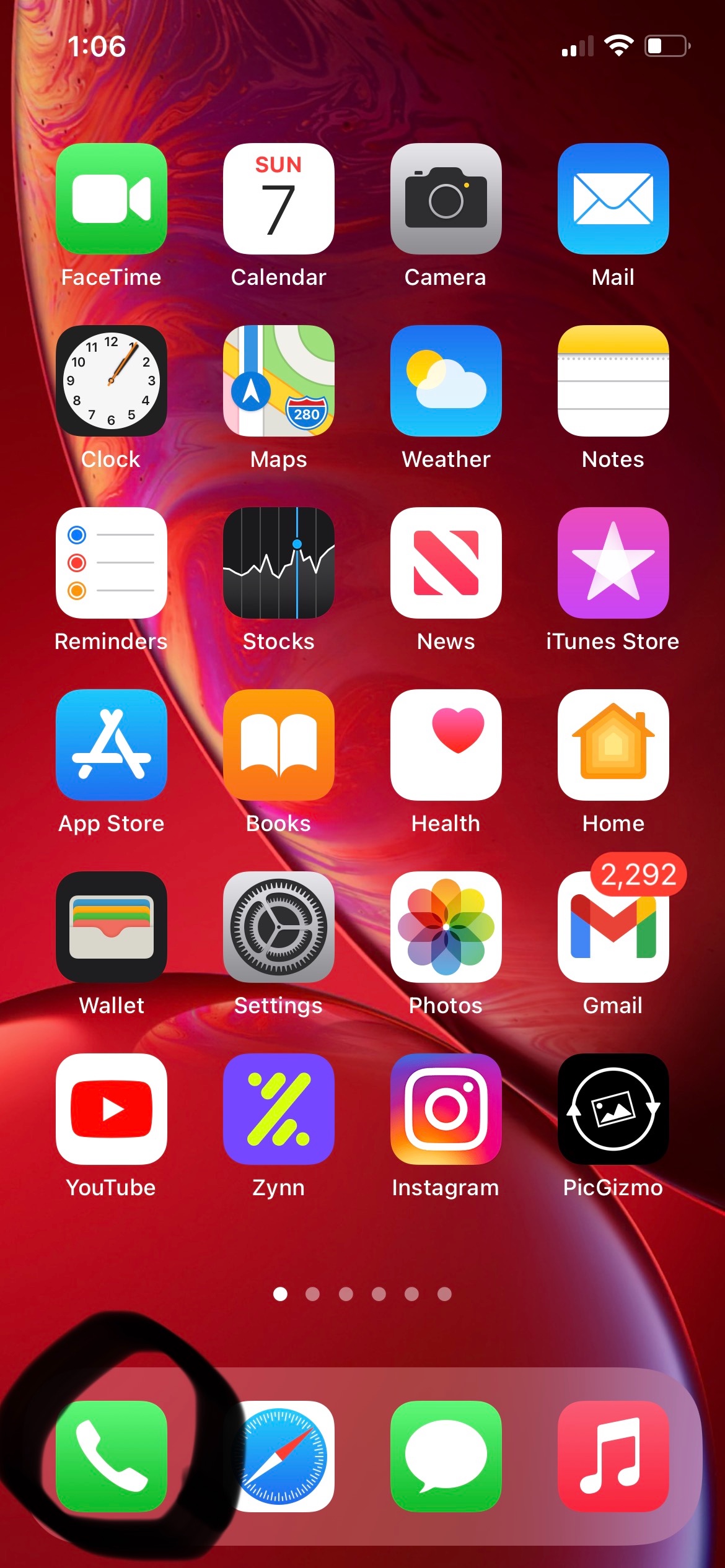Launch Maps
The image size is (725, 1568).
pyautogui.click(x=278, y=380)
